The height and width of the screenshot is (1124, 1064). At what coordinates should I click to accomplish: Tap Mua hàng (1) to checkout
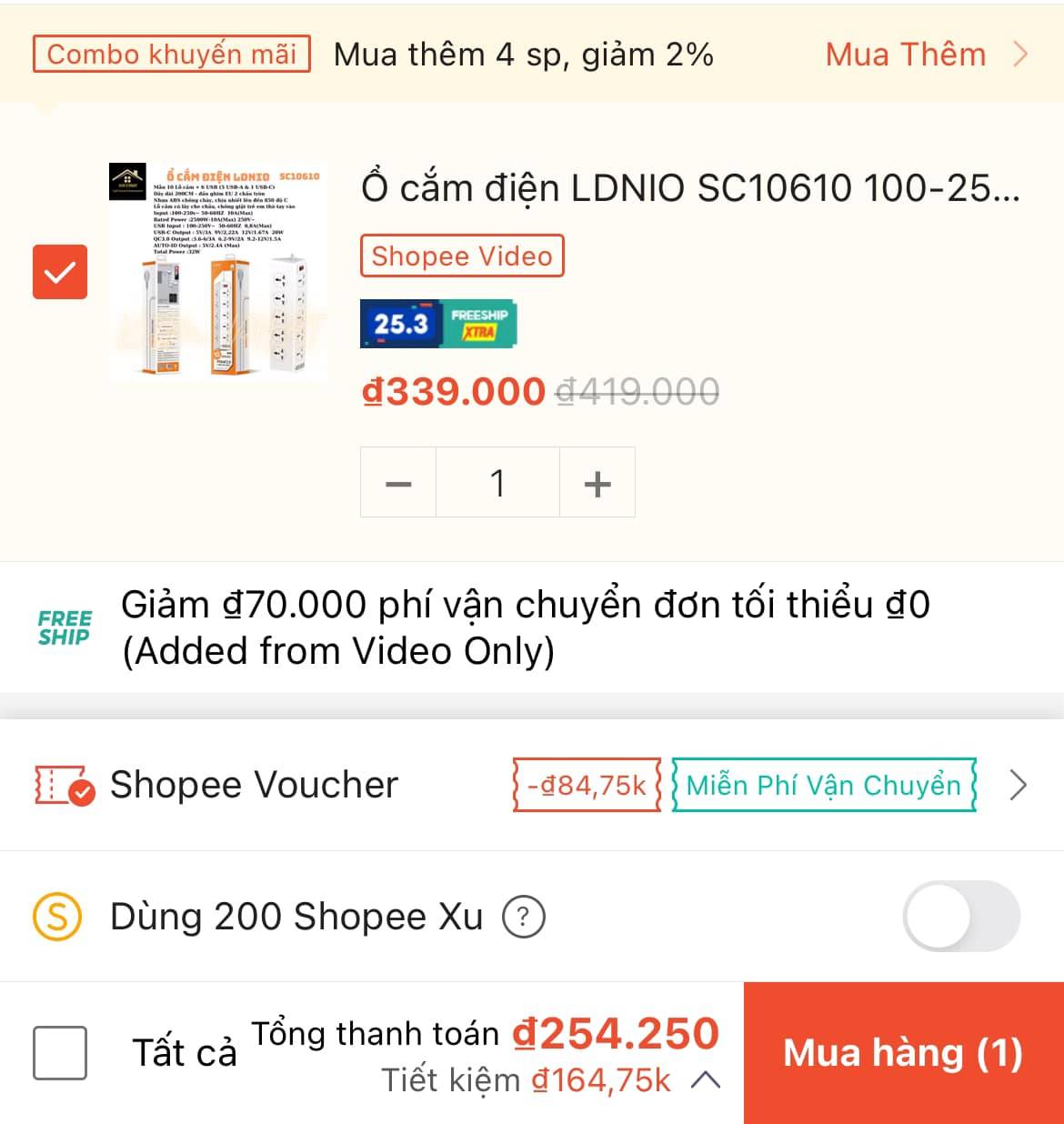(903, 1053)
